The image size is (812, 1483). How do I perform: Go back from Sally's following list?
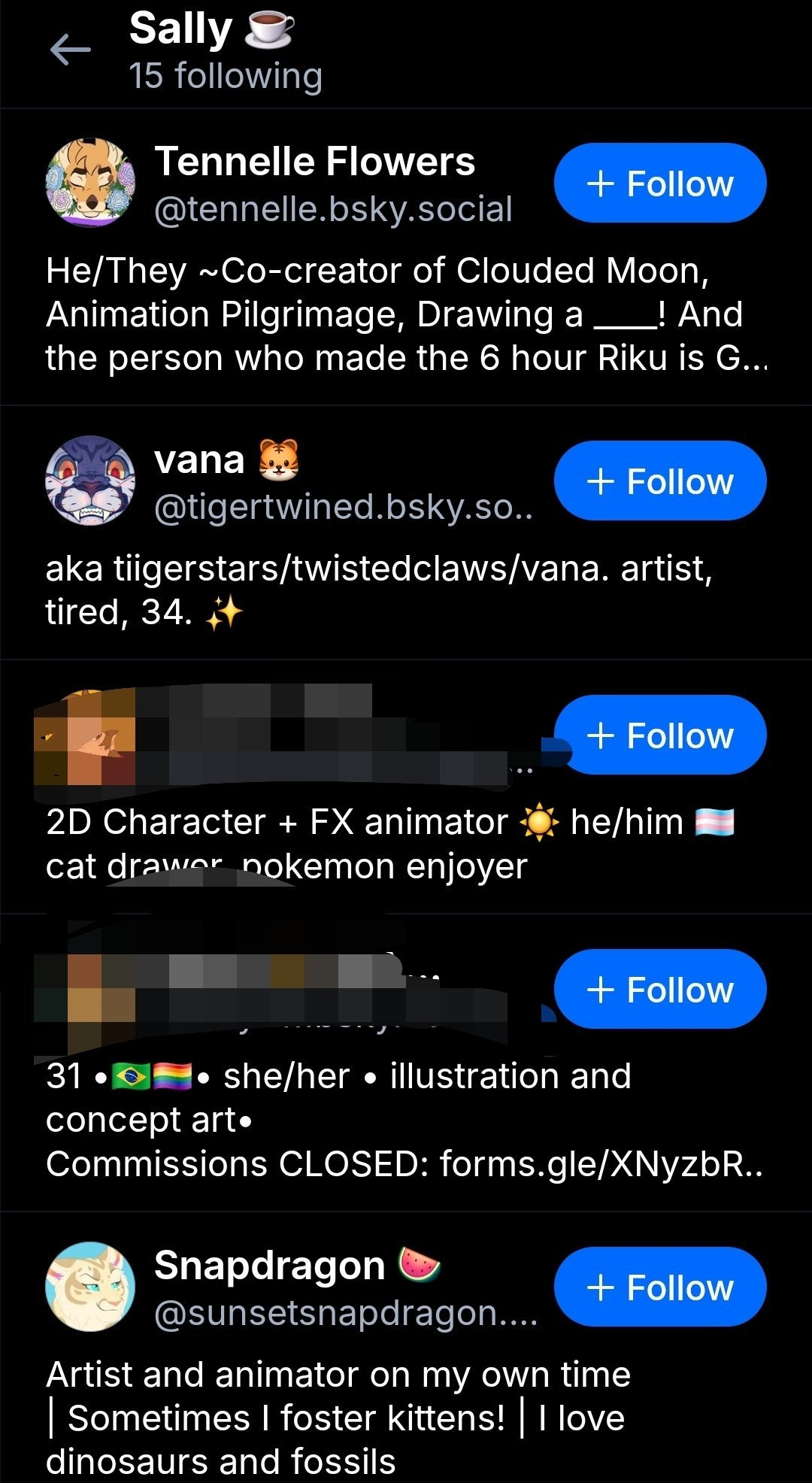click(70, 50)
